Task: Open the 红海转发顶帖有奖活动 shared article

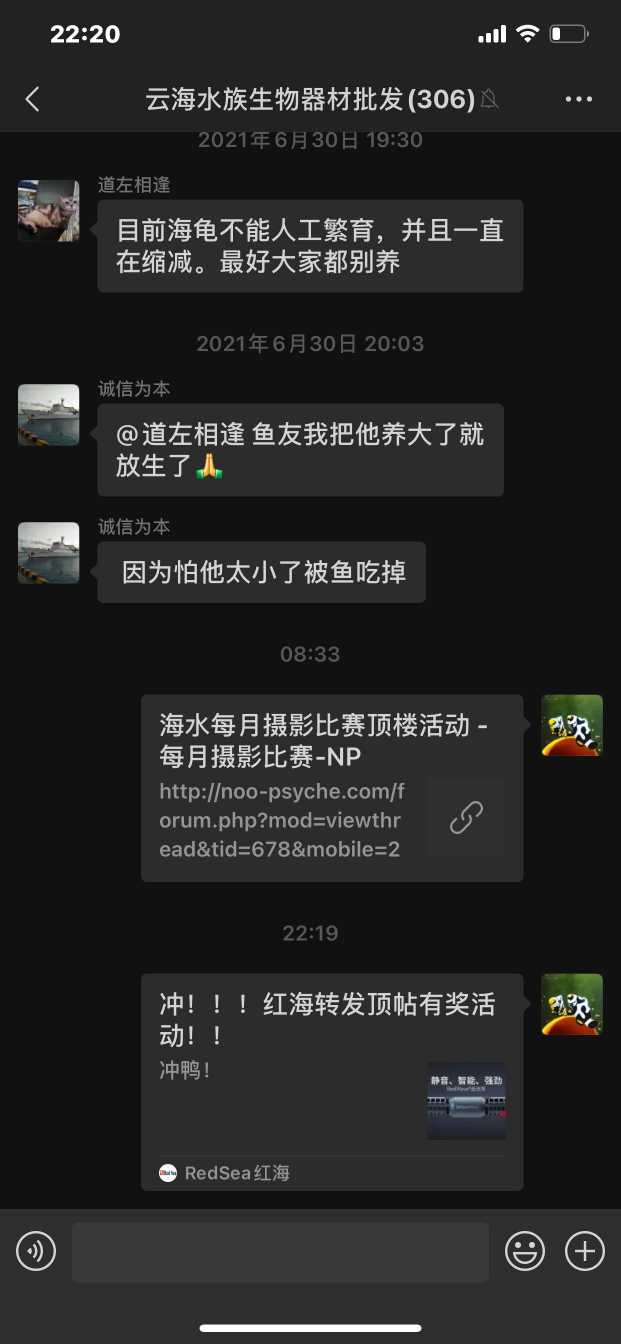Action: point(331,1080)
